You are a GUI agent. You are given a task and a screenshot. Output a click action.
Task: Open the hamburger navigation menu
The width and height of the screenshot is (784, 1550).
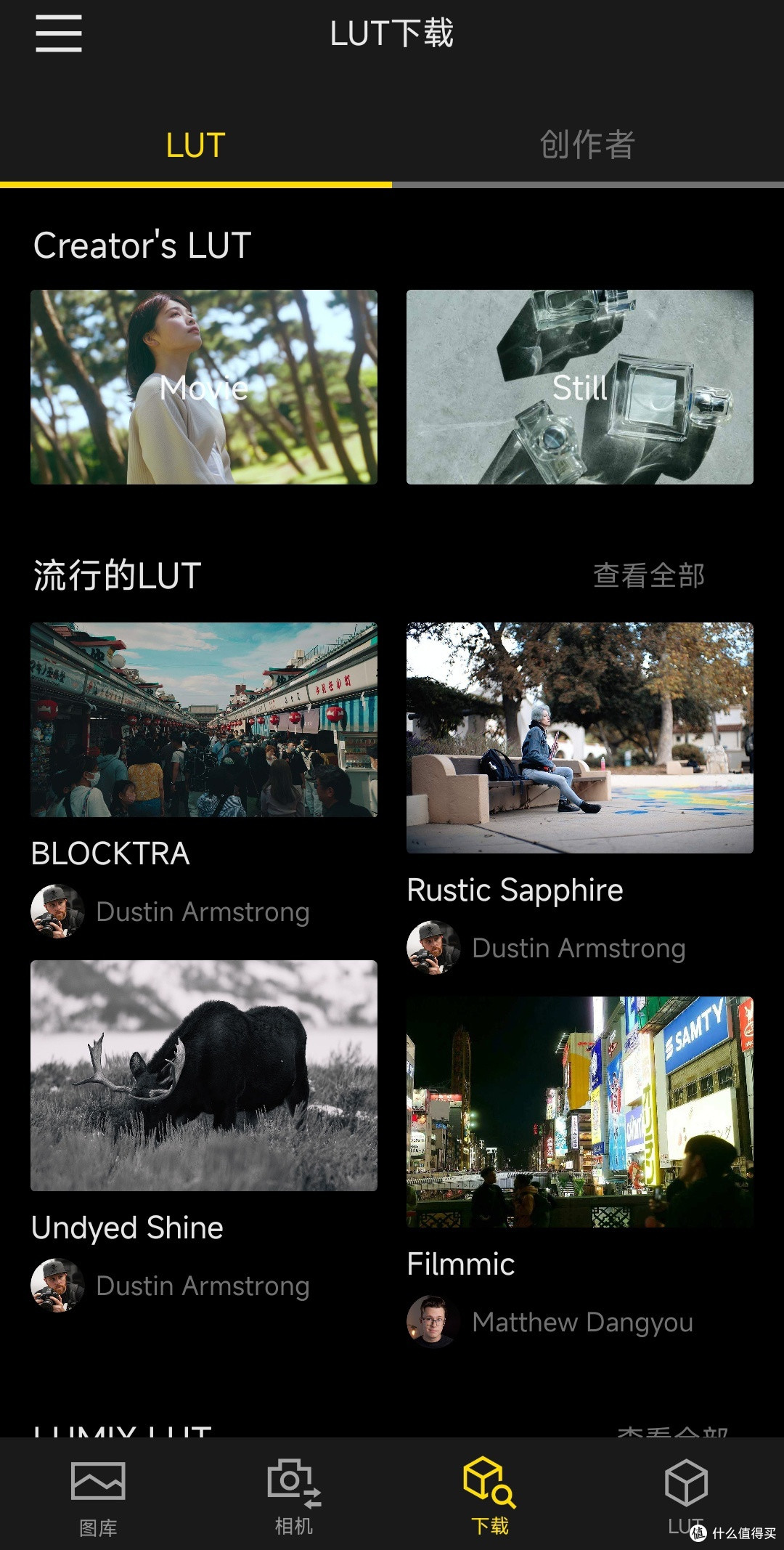pos(57,33)
